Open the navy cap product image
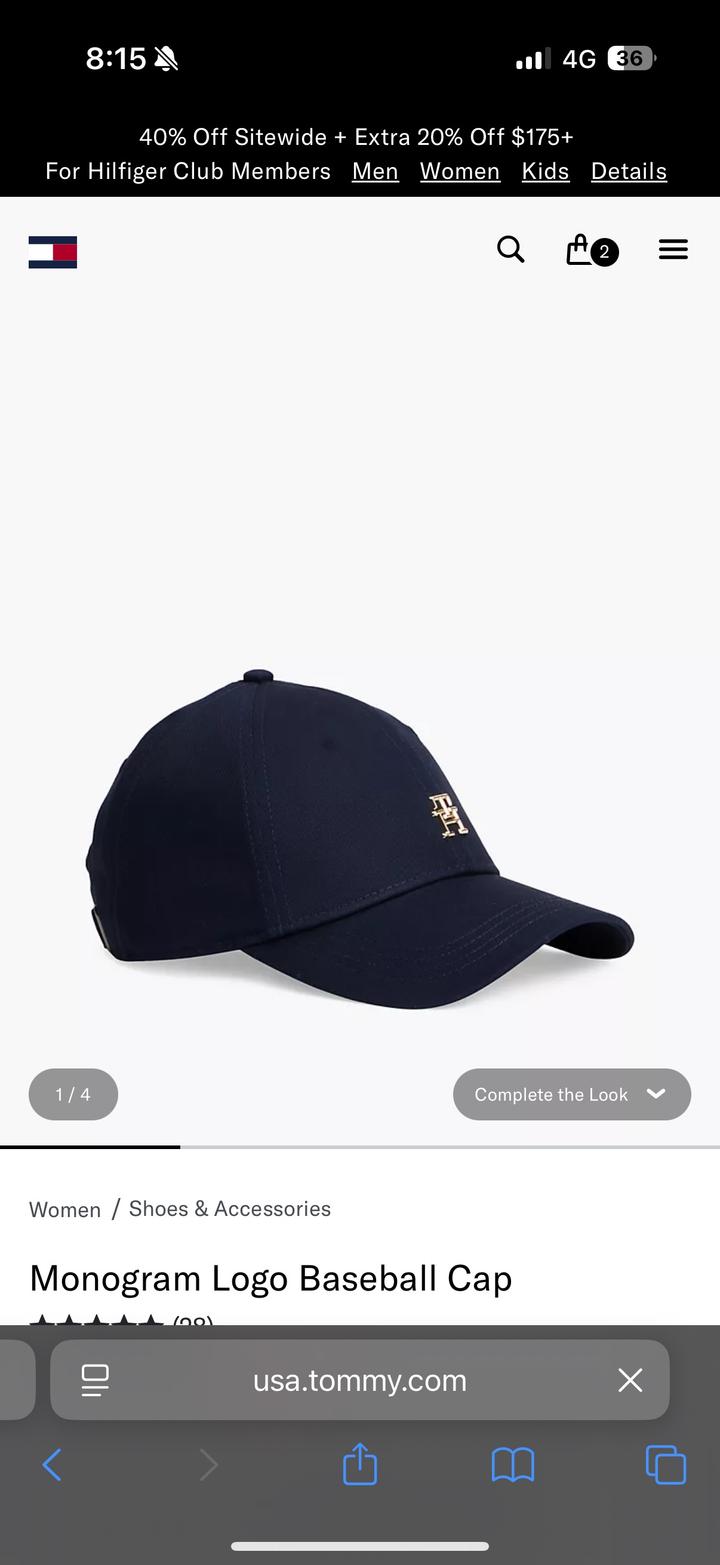Viewport: 720px width, 1565px height. (360, 840)
